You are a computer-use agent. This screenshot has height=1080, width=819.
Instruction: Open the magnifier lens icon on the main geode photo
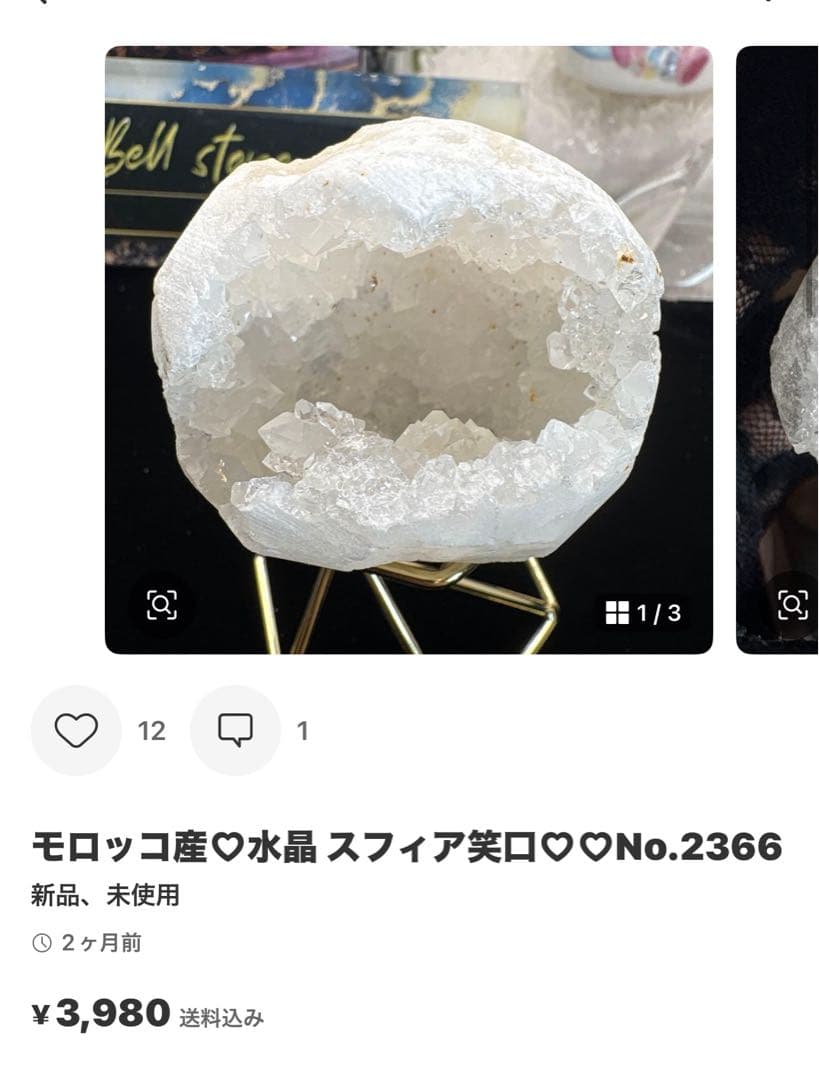[x=163, y=601]
